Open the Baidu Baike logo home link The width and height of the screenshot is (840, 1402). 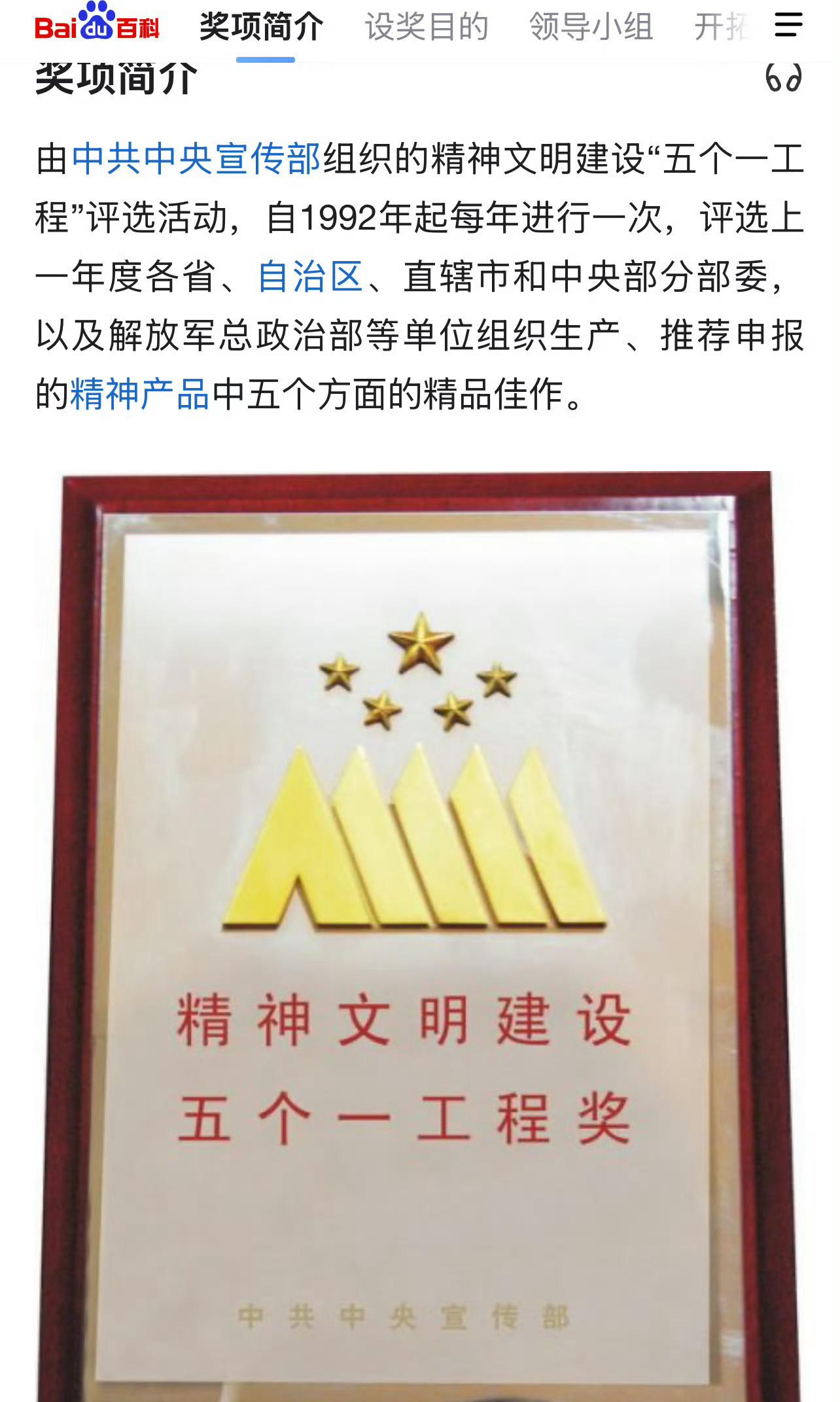tap(97, 22)
